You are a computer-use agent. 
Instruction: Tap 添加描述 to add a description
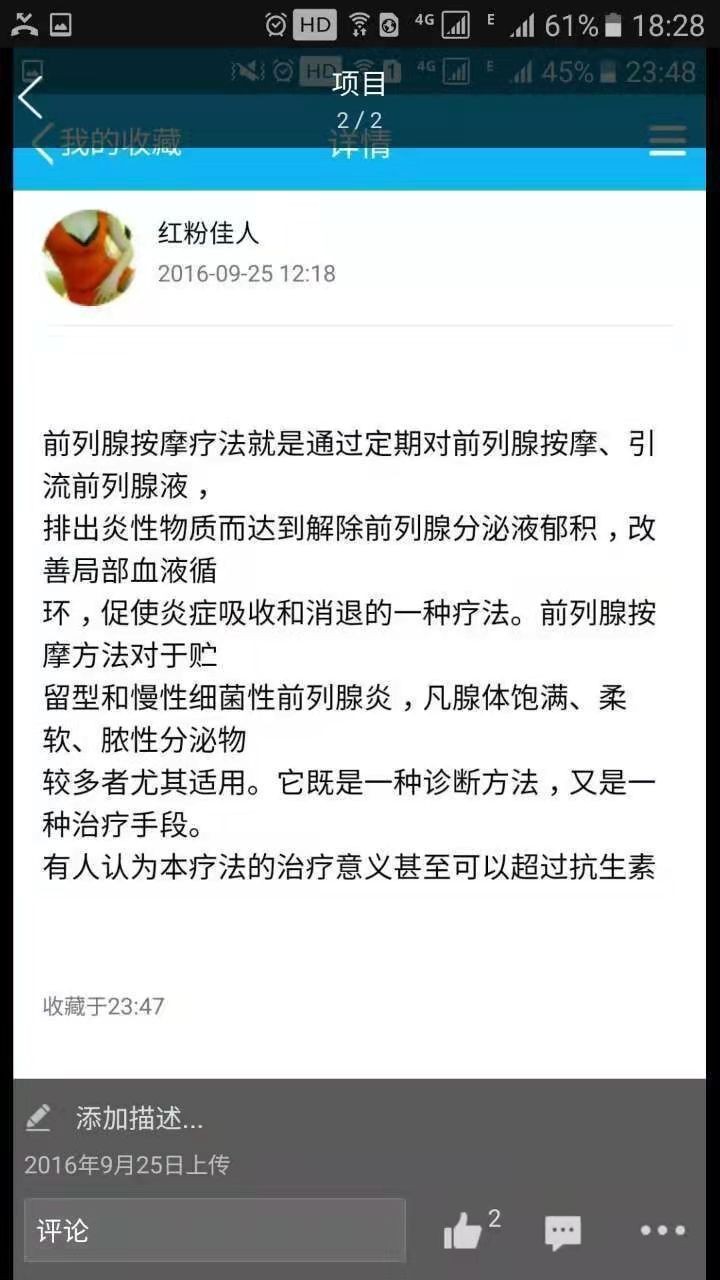pos(139,1118)
